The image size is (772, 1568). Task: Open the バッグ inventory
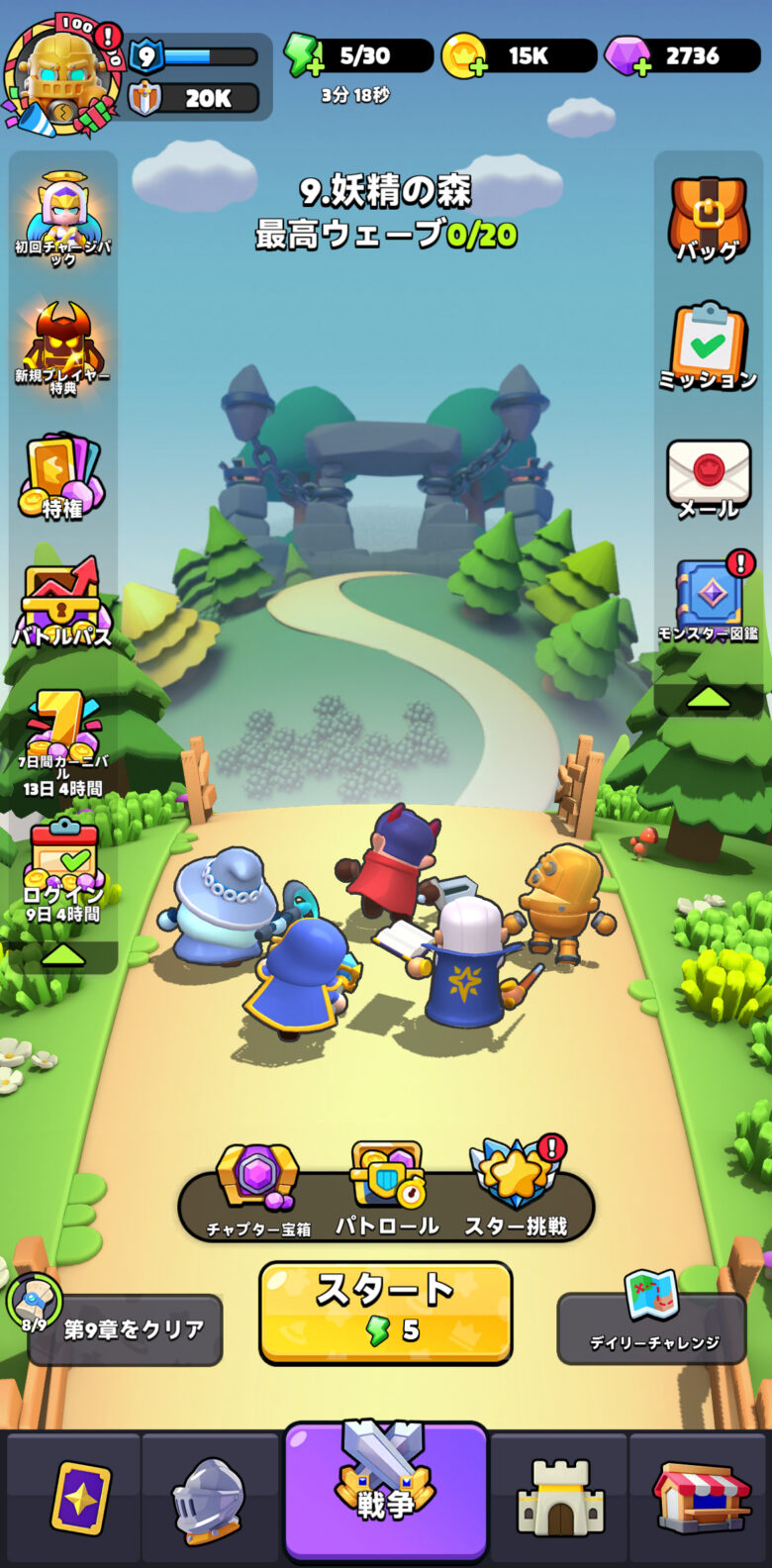point(708,220)
